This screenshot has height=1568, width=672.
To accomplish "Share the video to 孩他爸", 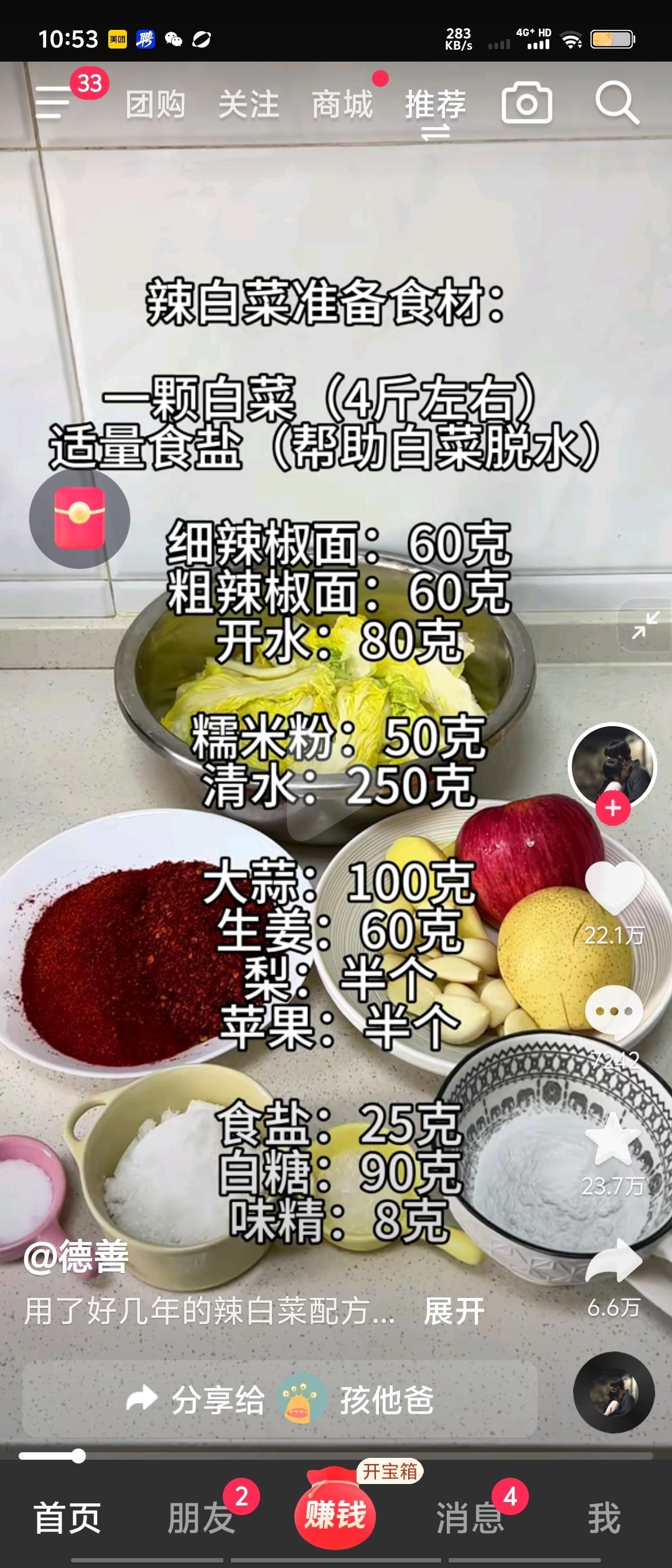I will 280,1399.
